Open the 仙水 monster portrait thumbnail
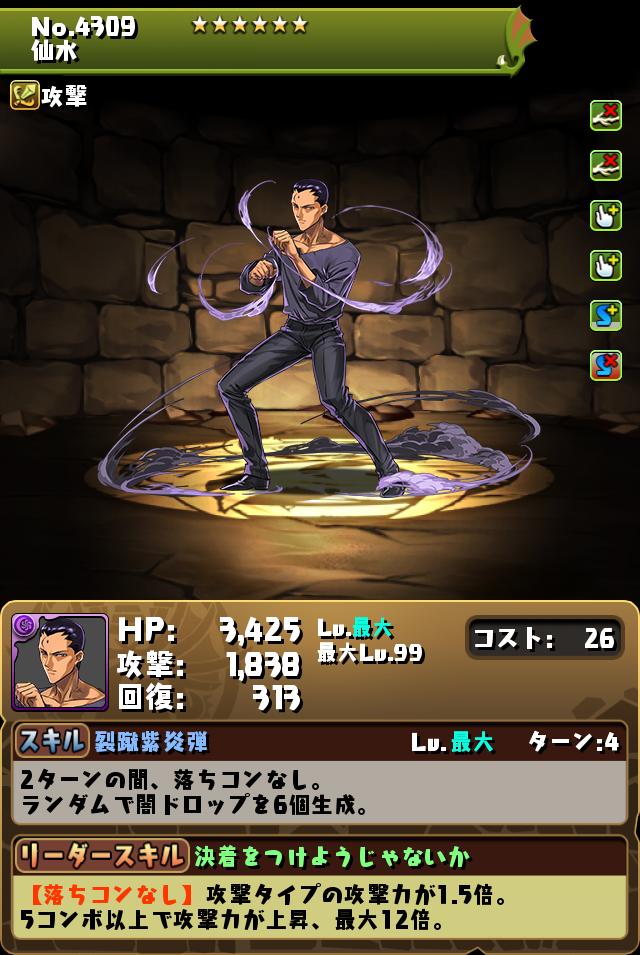 coord(60,662)
